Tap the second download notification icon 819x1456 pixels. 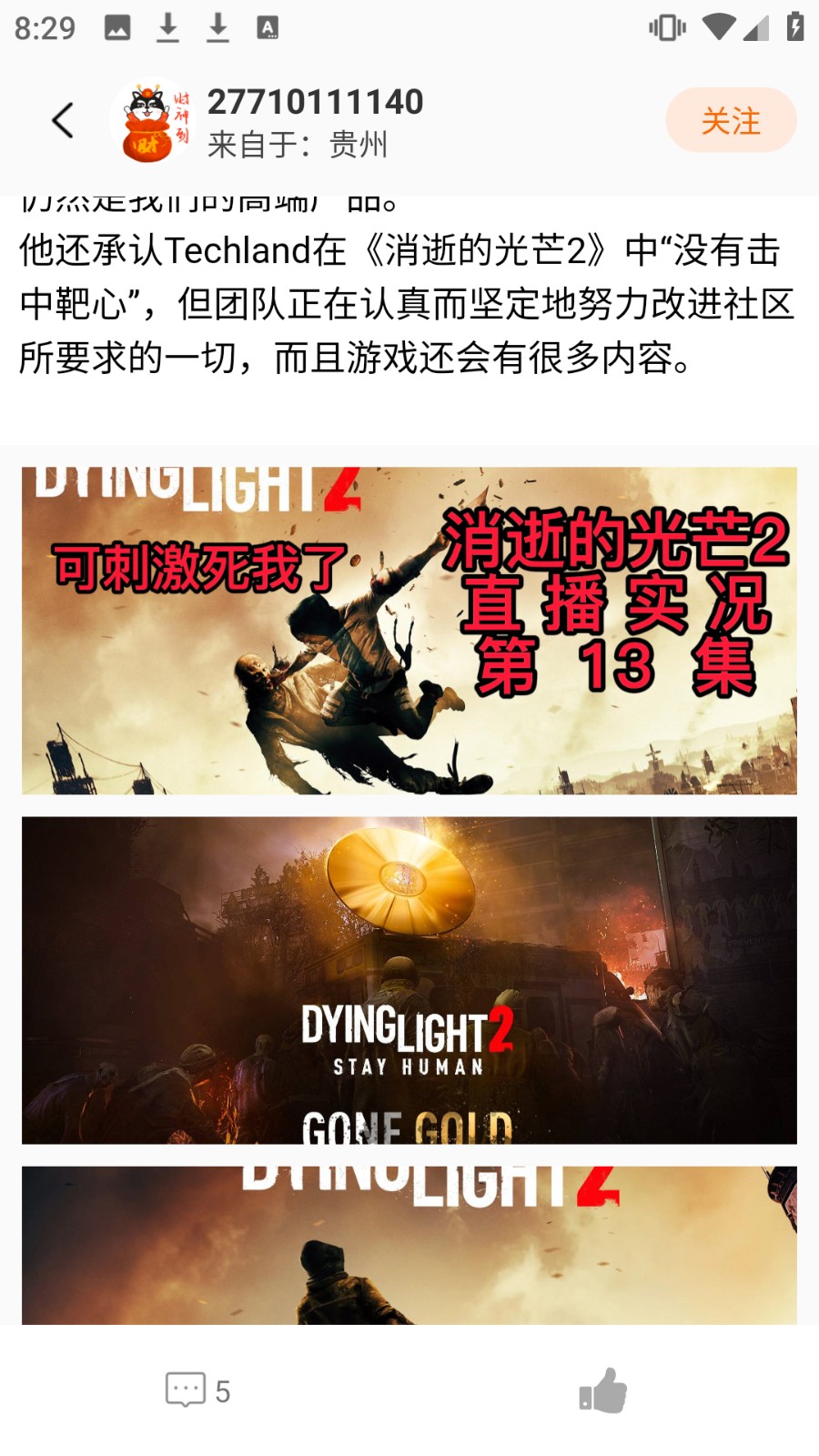pyautogui.click(x=218, y=27)
